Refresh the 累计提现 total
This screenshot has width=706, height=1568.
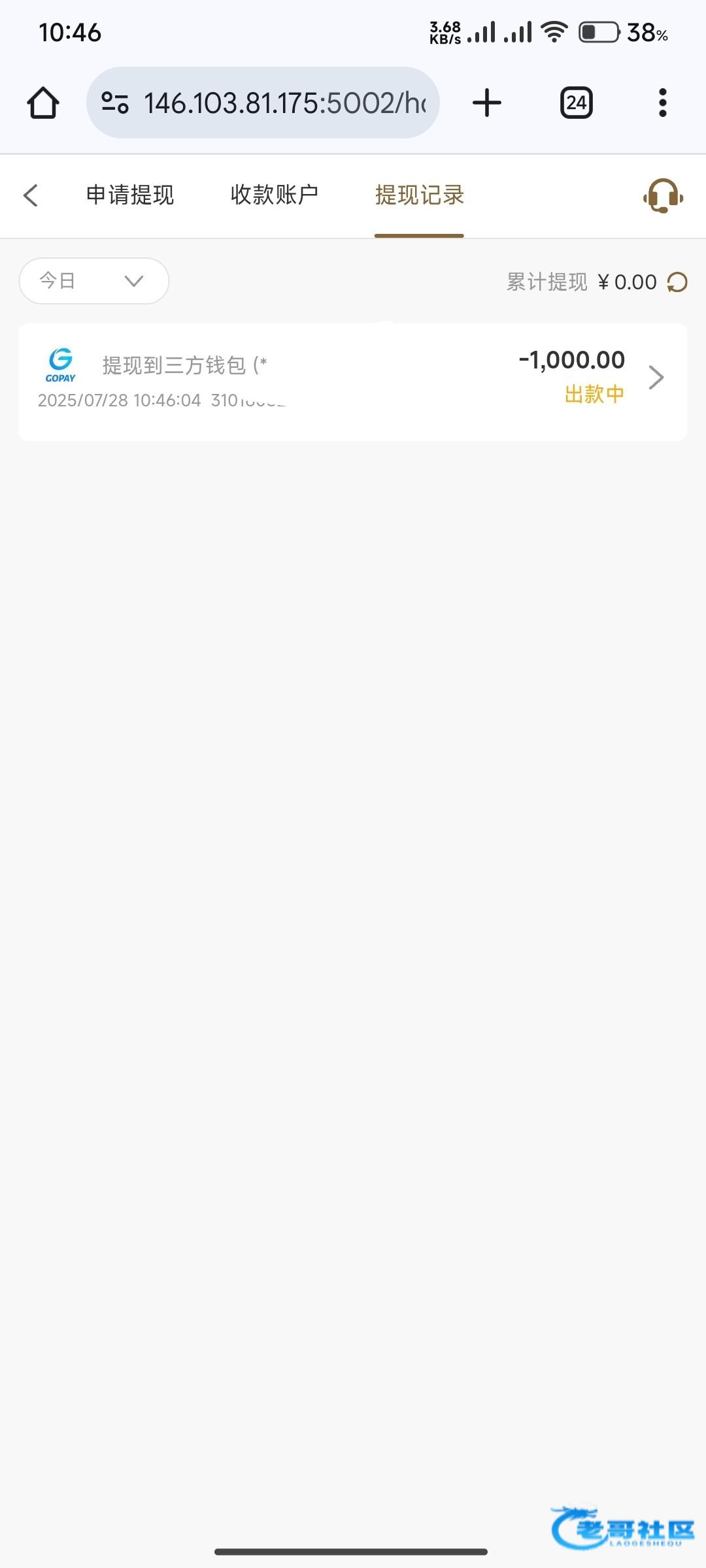[677, 282]
